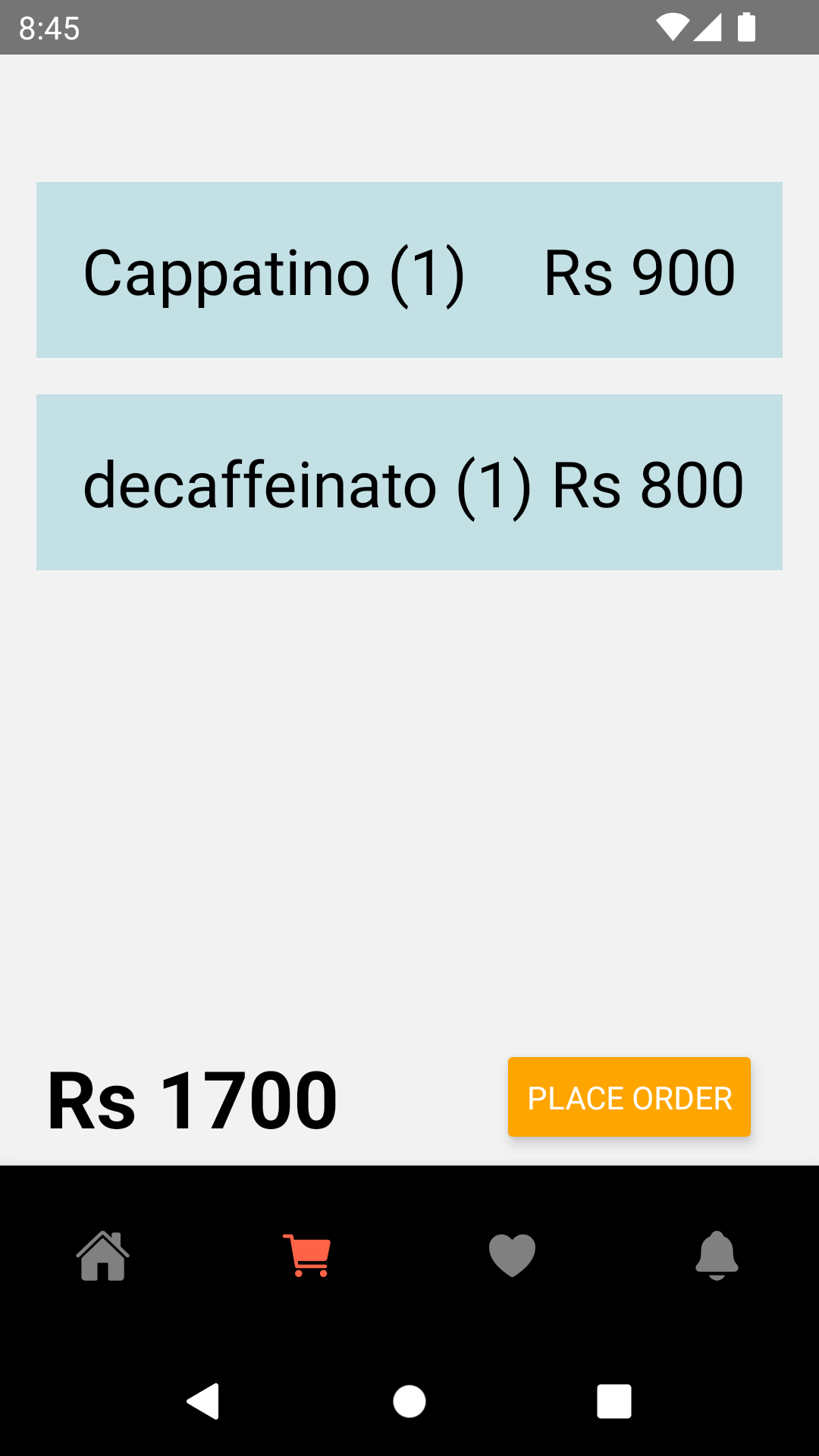This screenshot has height=1456, width=819.
Task: Open the notifications bell tab
Action: click(717, 1256)
